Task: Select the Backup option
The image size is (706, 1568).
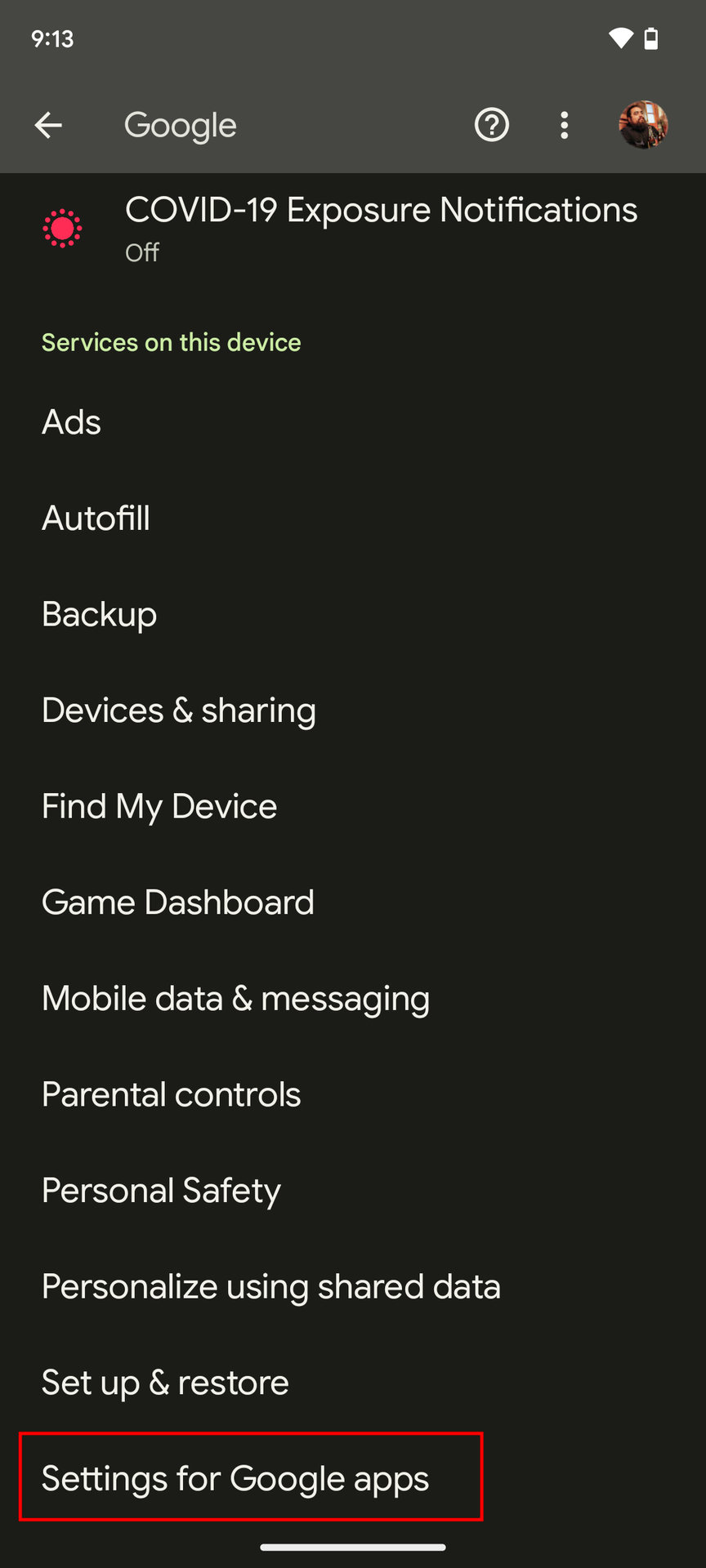Action: coord(100,614)
